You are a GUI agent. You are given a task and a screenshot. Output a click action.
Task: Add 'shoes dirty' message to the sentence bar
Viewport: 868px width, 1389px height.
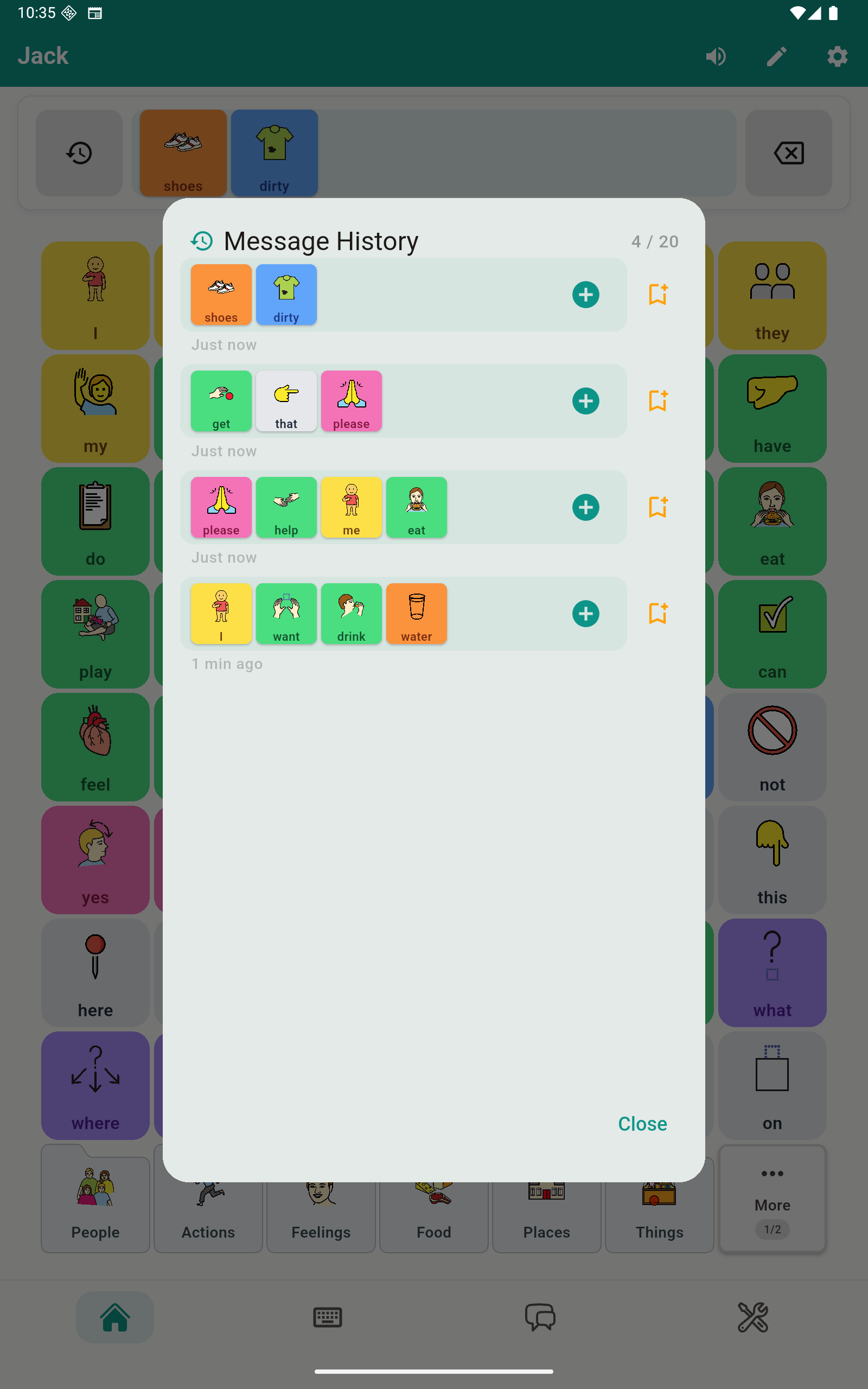(585, 295)
